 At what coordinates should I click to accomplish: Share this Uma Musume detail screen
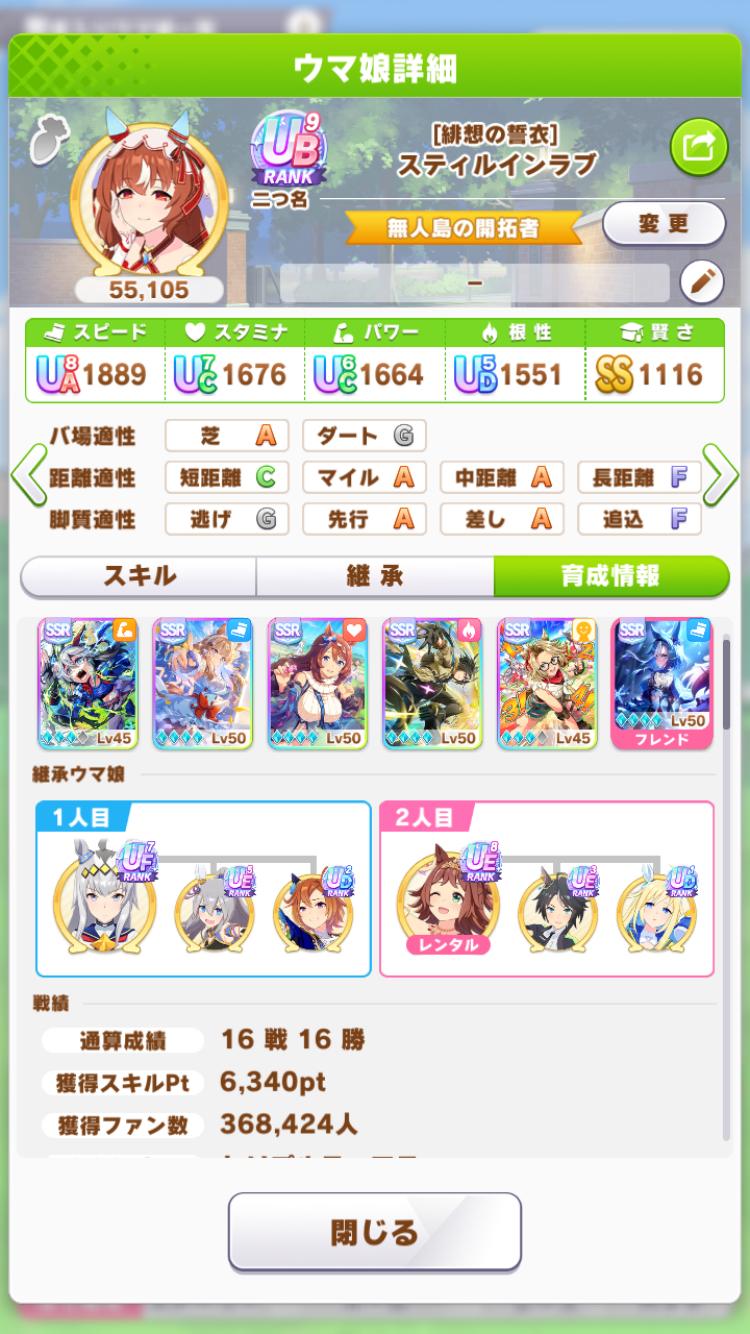698,148
